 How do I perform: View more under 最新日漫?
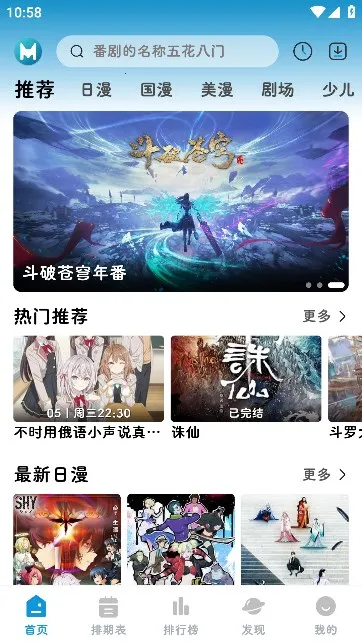(325, 474)
